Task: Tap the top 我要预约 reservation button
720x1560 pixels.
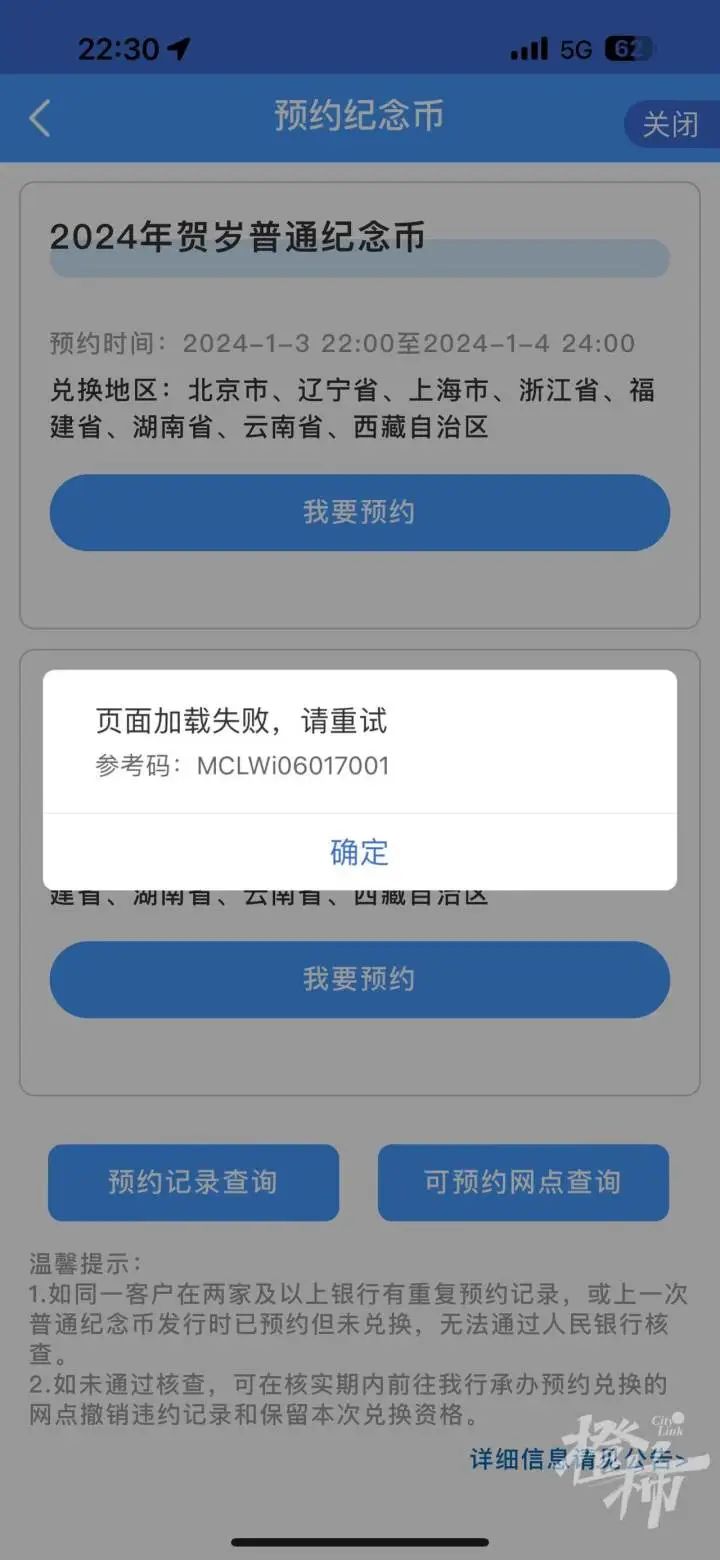Action: 359,512
